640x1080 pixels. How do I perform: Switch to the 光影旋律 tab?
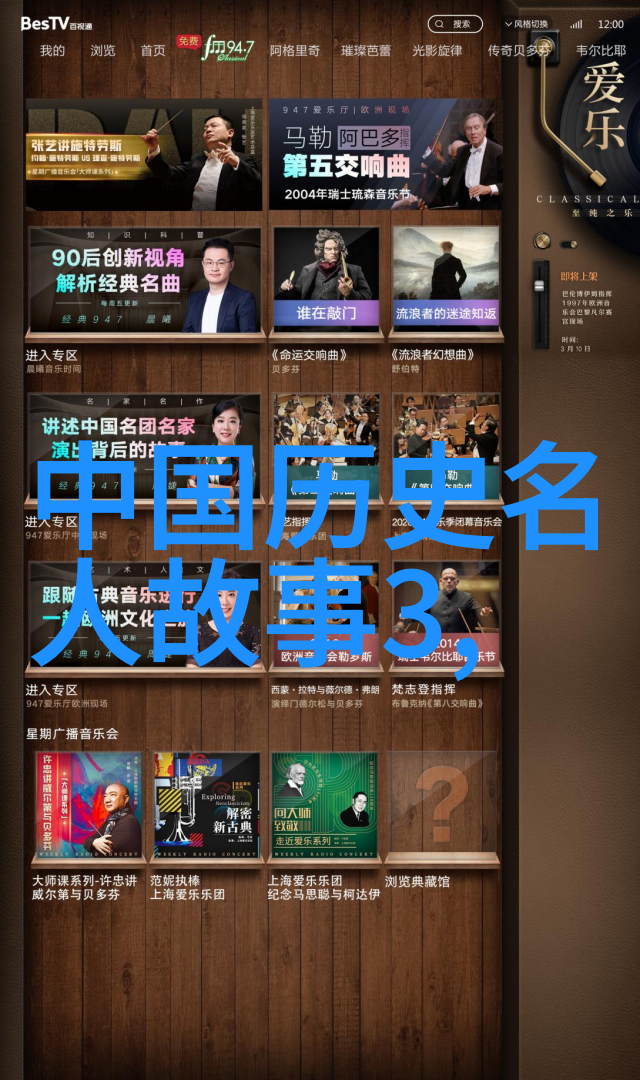point(437,50)
